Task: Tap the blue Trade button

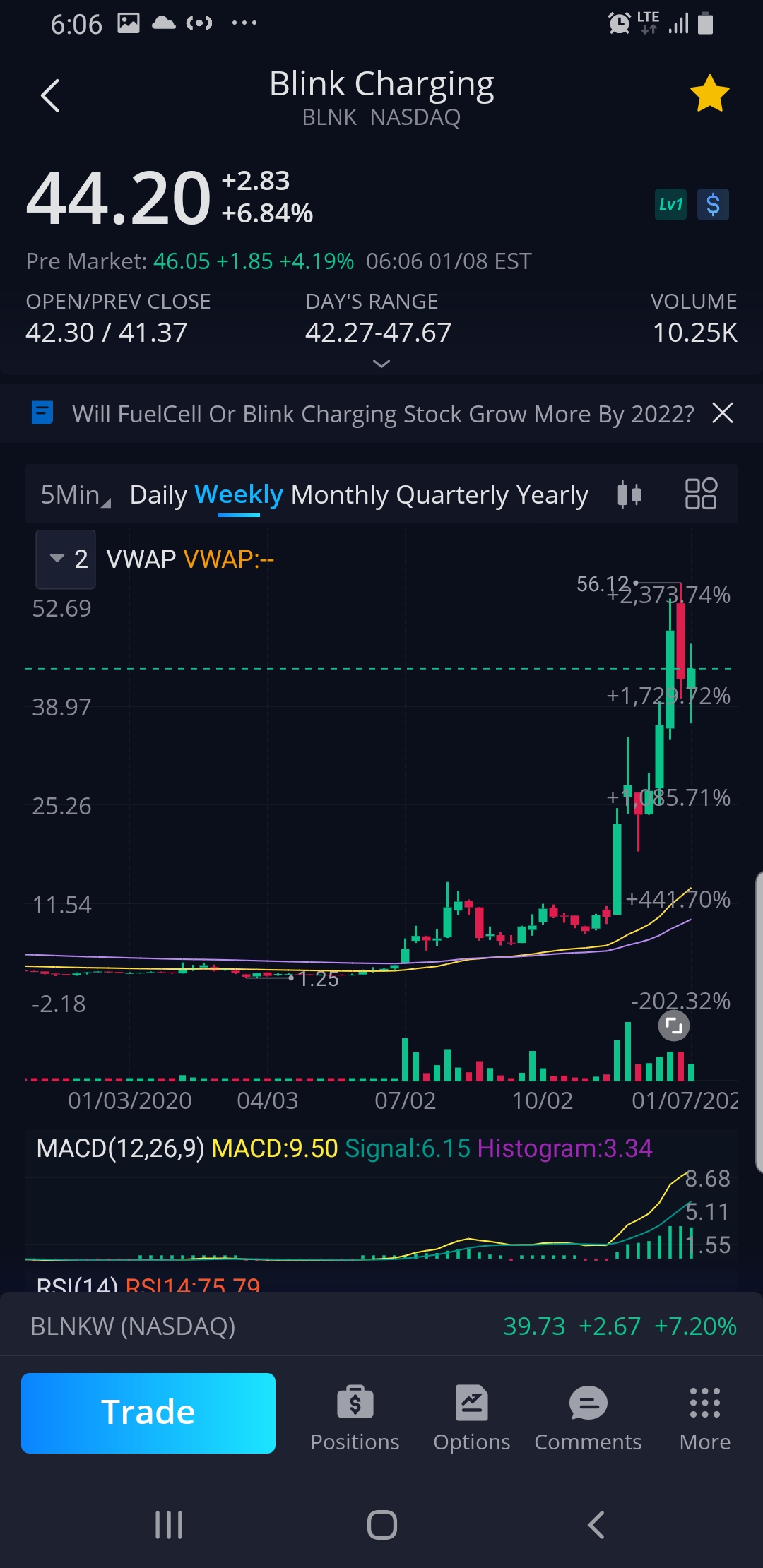Action: click(148, 1413)
